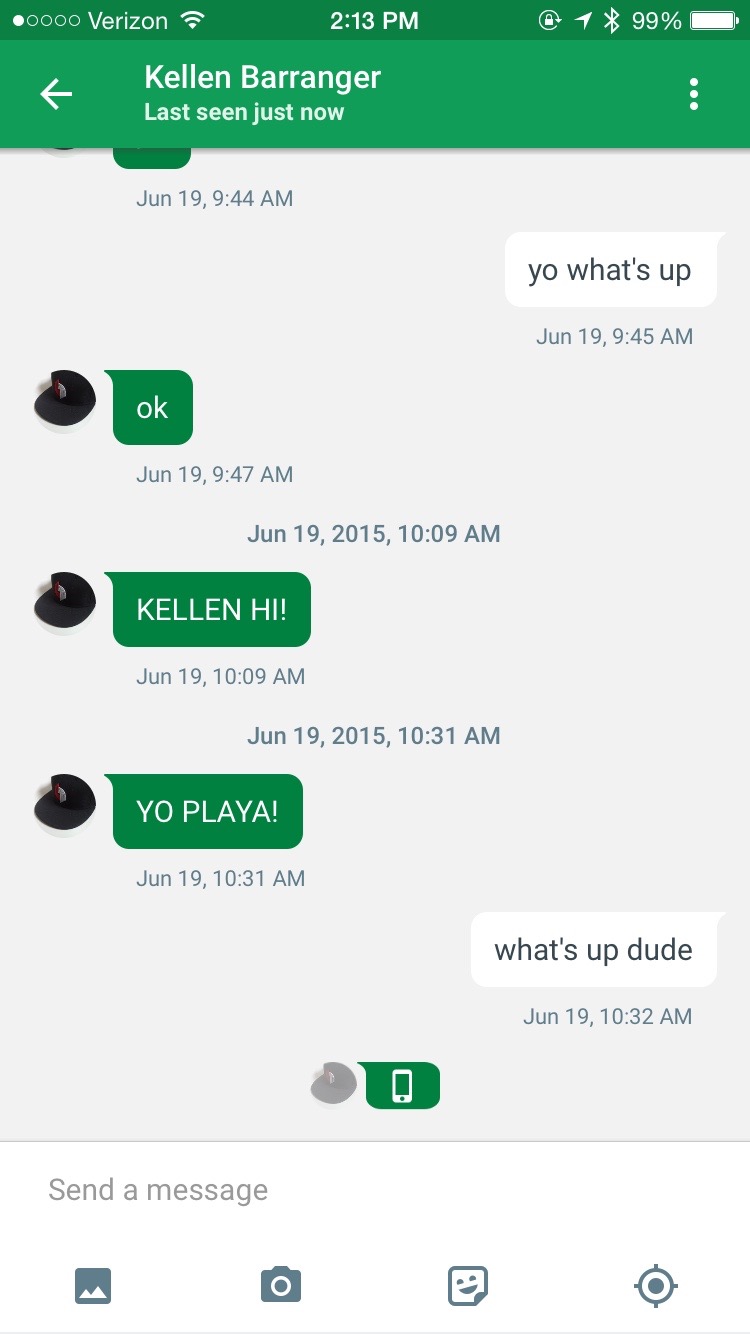Tap Kellen Barranger's name in the header
Screen dimensions: 750x1334
tap(262, 78)
